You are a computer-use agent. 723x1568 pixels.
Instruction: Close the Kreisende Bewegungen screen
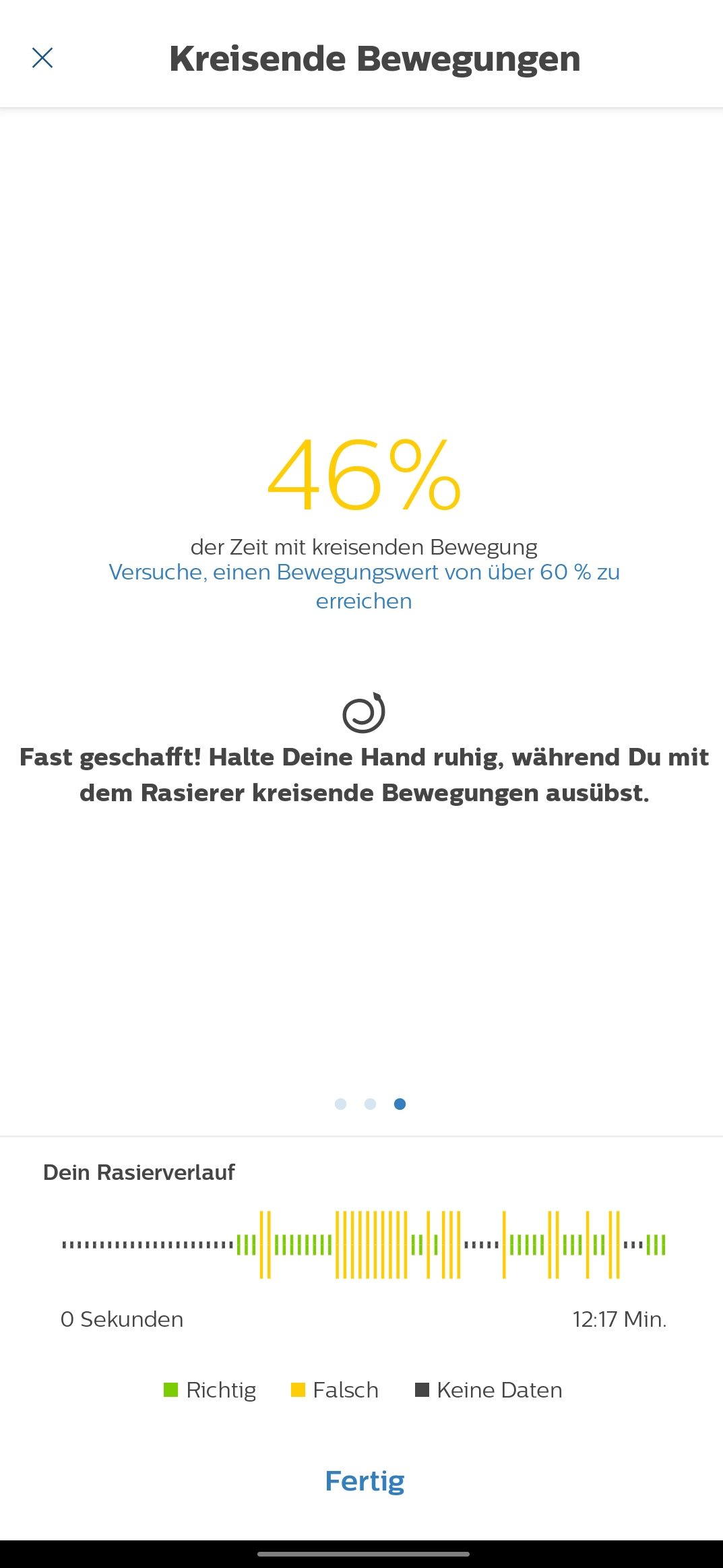pyautogui.click(x=42, y=58)
